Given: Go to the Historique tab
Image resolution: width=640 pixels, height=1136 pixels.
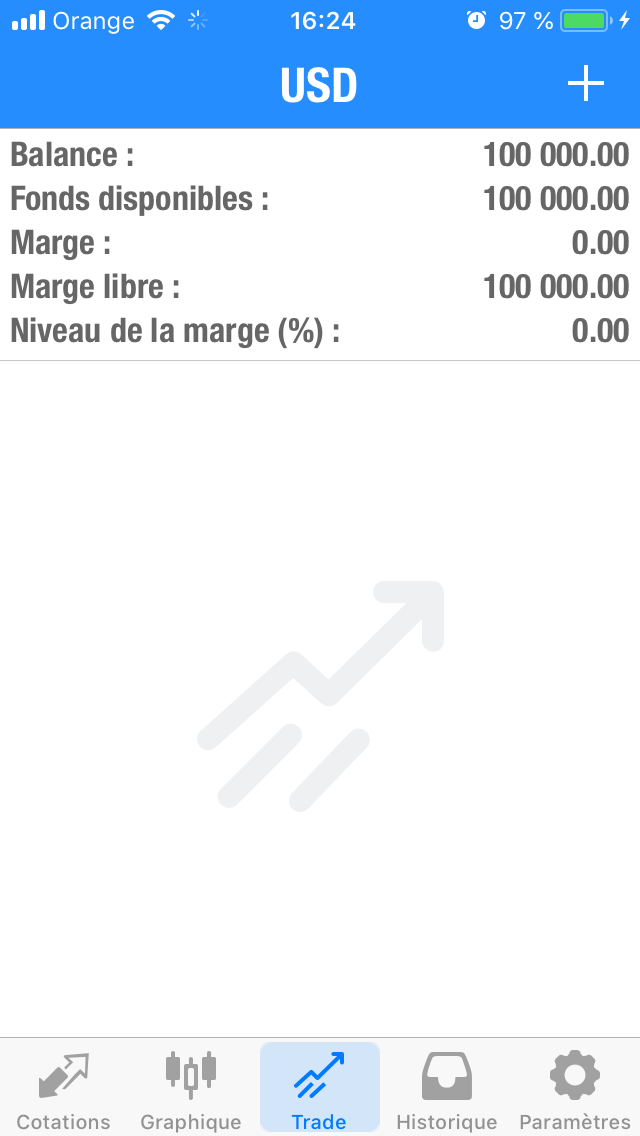Looking at the screenshot, I should pos(447,1088).
